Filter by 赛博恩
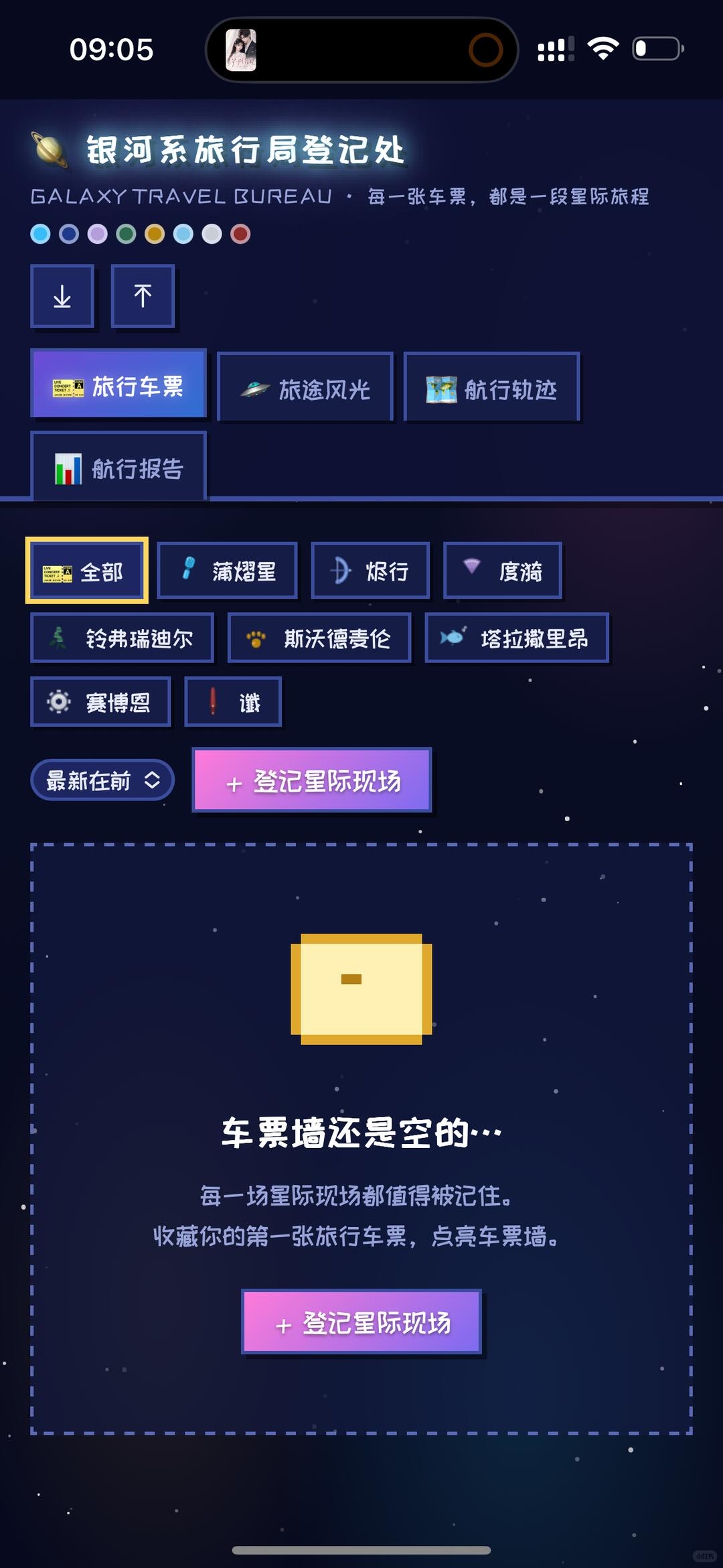Screen dimensions: 723x1568 [x=100, y=702]
